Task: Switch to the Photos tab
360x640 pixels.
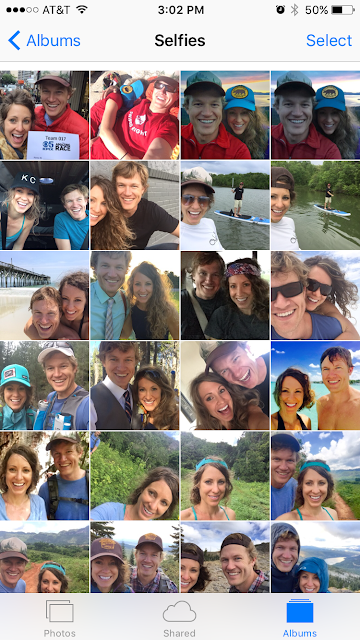Action: 60,618
